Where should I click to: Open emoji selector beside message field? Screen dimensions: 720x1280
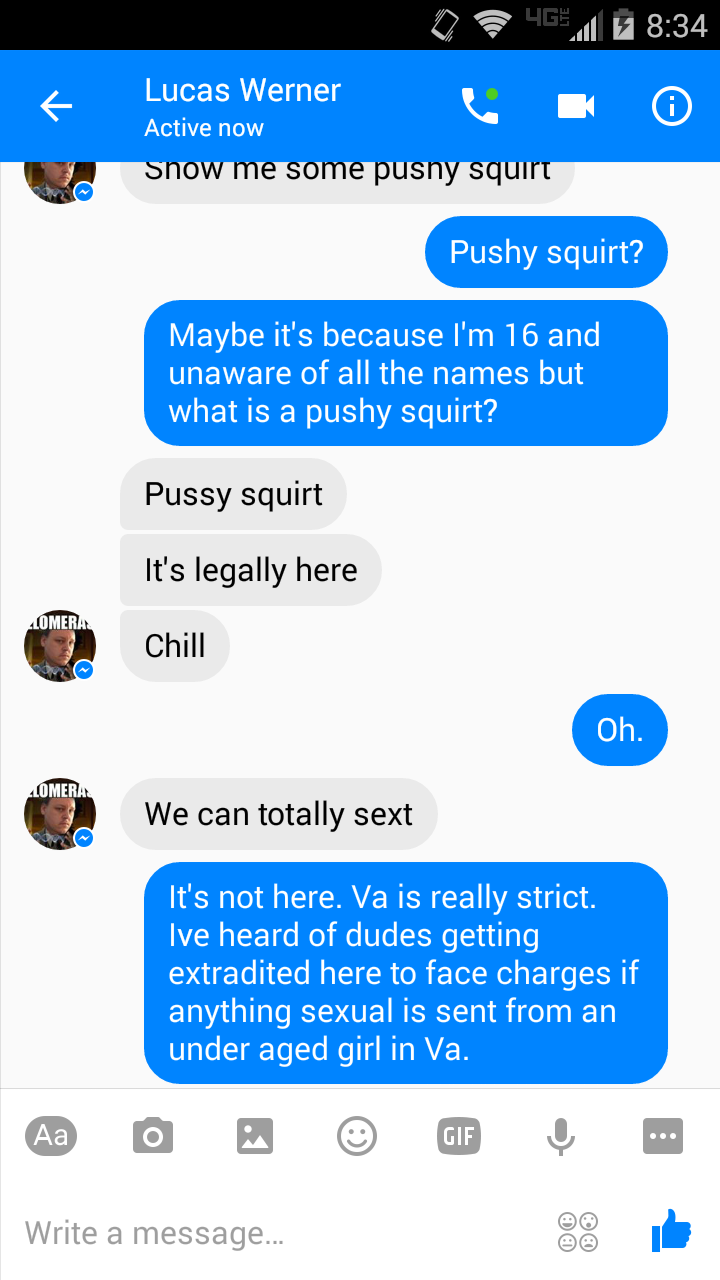(578, 1232)
